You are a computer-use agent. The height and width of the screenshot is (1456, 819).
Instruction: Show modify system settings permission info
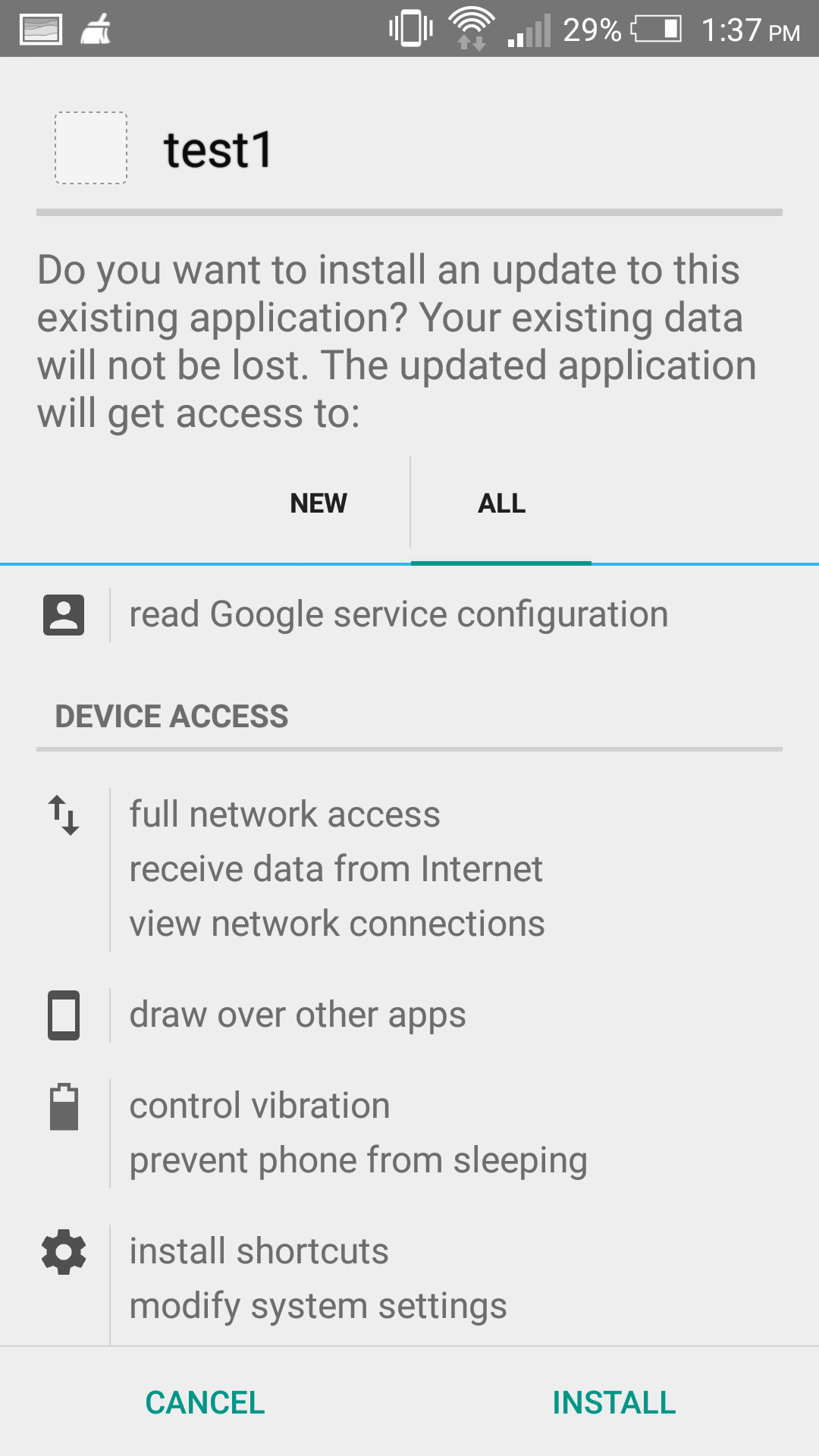pyautogui.click(x=318, y=1306)
